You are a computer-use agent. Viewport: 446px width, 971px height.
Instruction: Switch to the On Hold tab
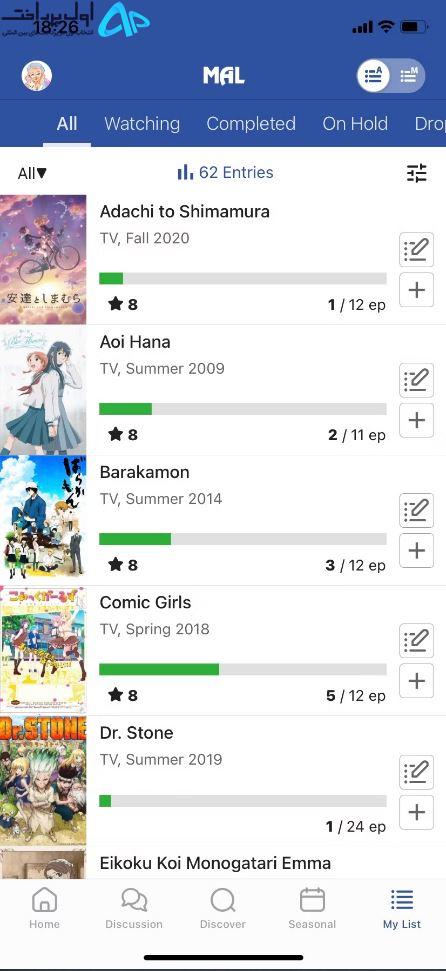(x=355, y=124)
